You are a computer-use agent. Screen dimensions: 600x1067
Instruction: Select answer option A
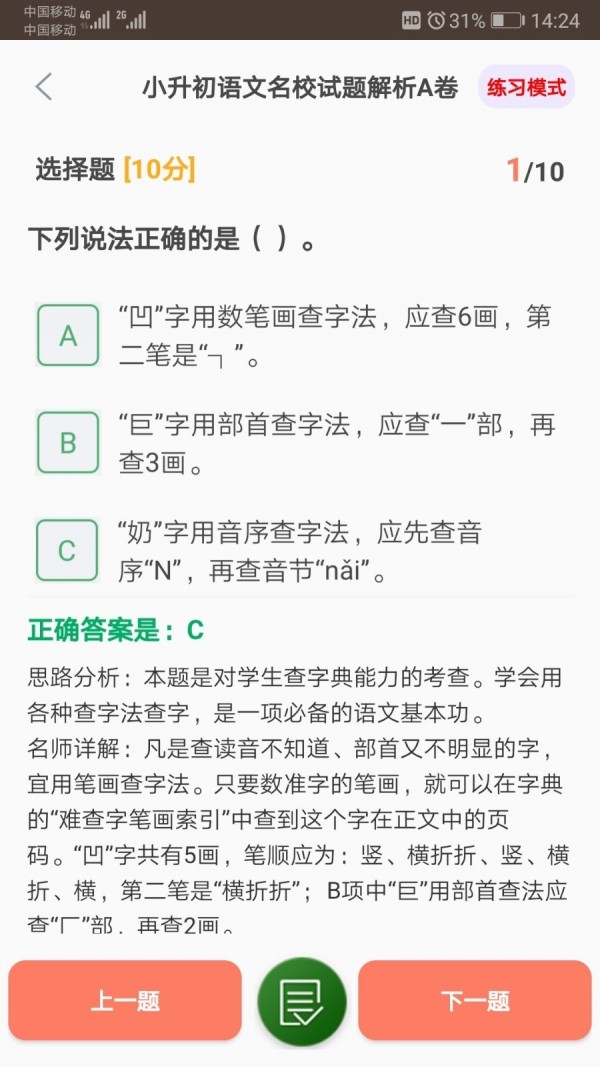(x=67, y=335)
